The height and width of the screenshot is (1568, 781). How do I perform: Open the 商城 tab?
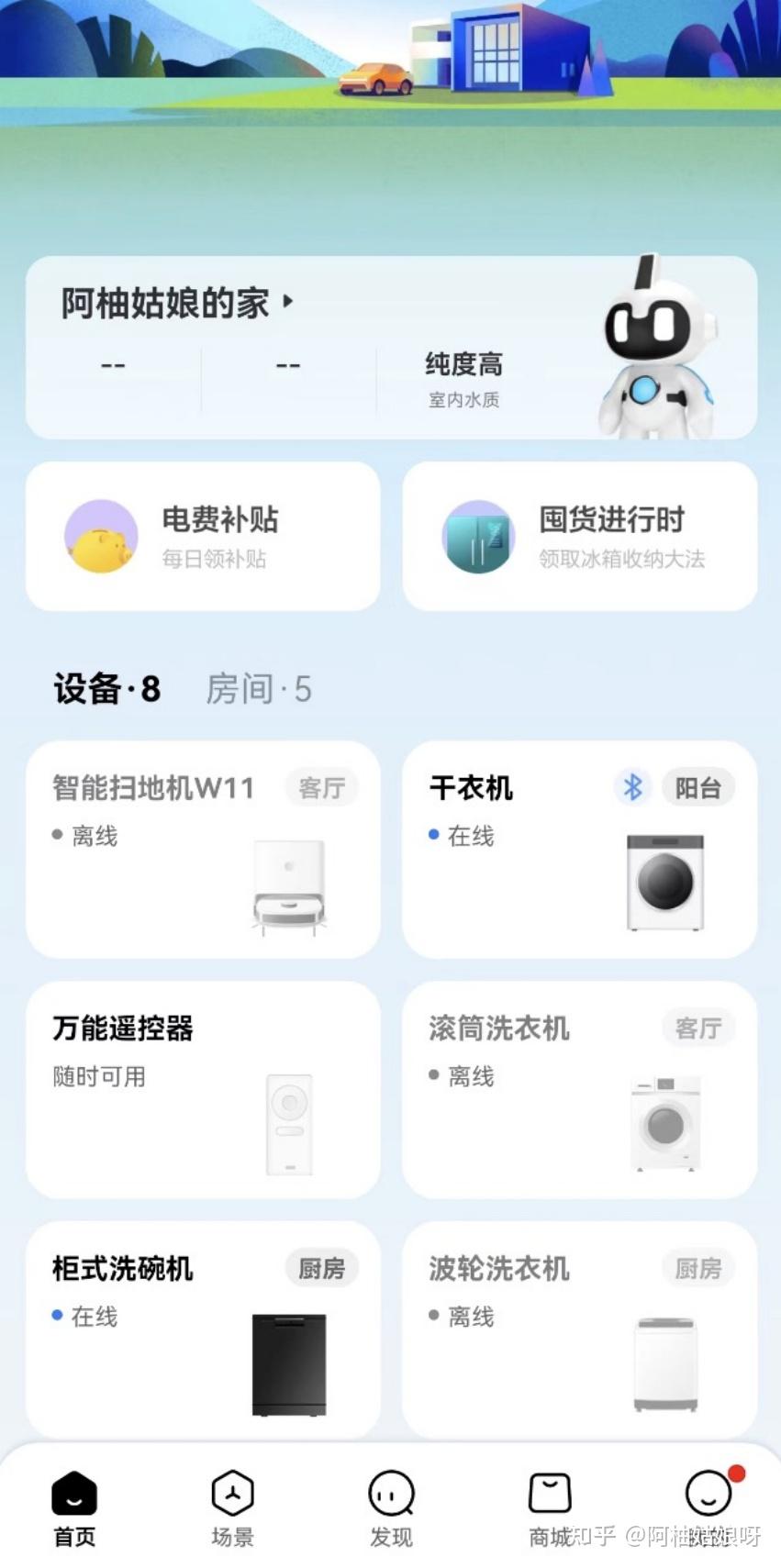550,1508
